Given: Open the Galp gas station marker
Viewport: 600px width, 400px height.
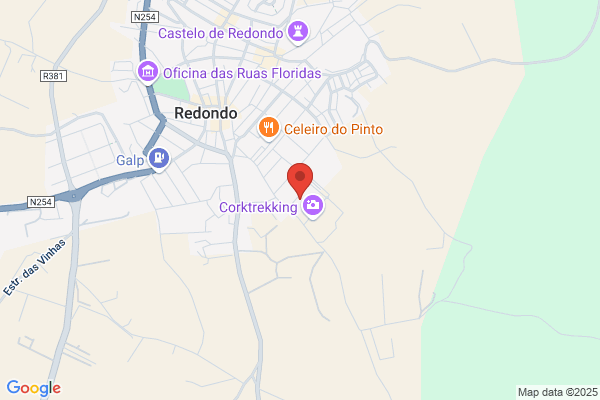Looking at the screenshot, I should point(159,158).
